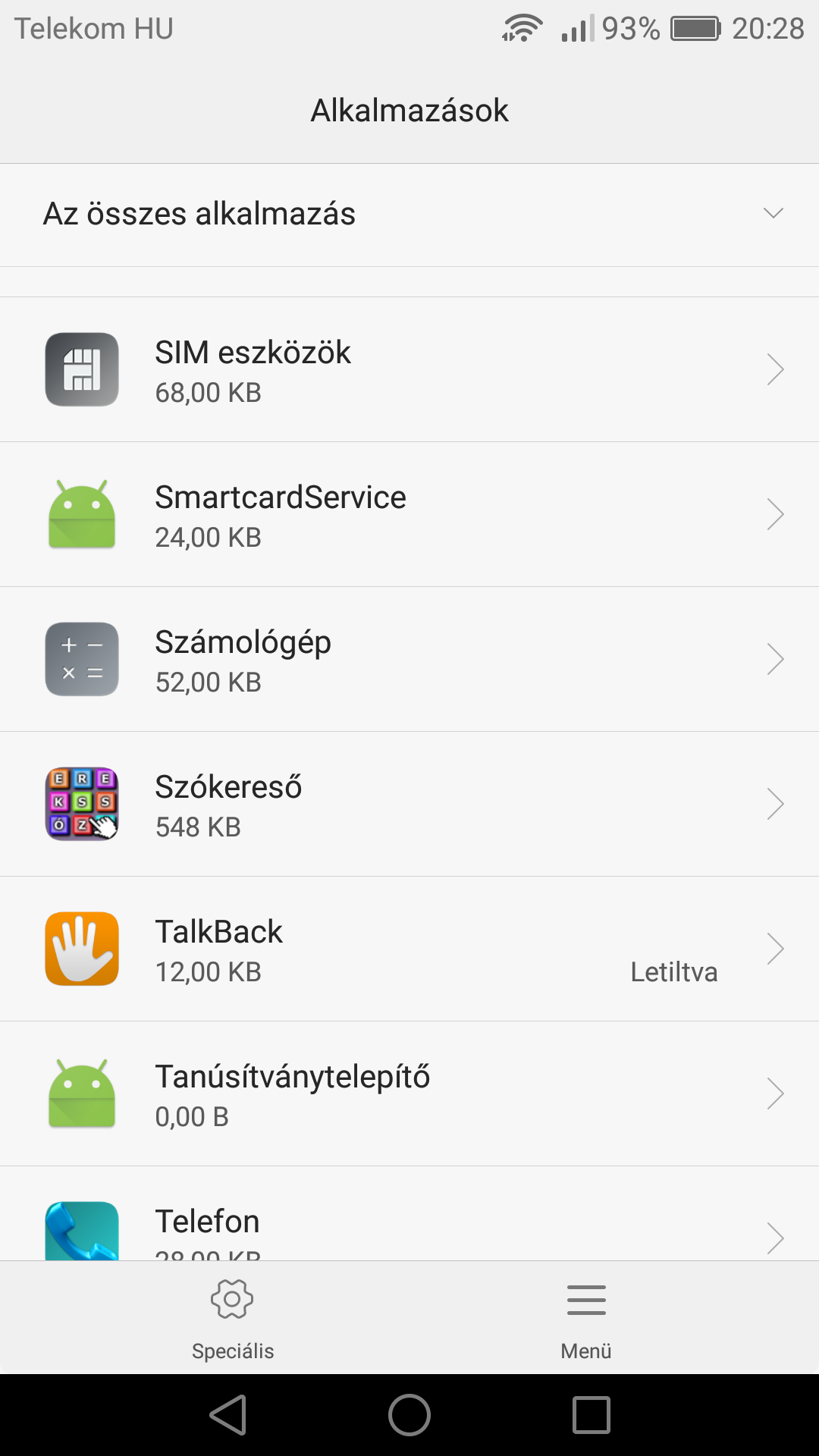
Task: Open SmartcardService app info
Action: (409, 514)
